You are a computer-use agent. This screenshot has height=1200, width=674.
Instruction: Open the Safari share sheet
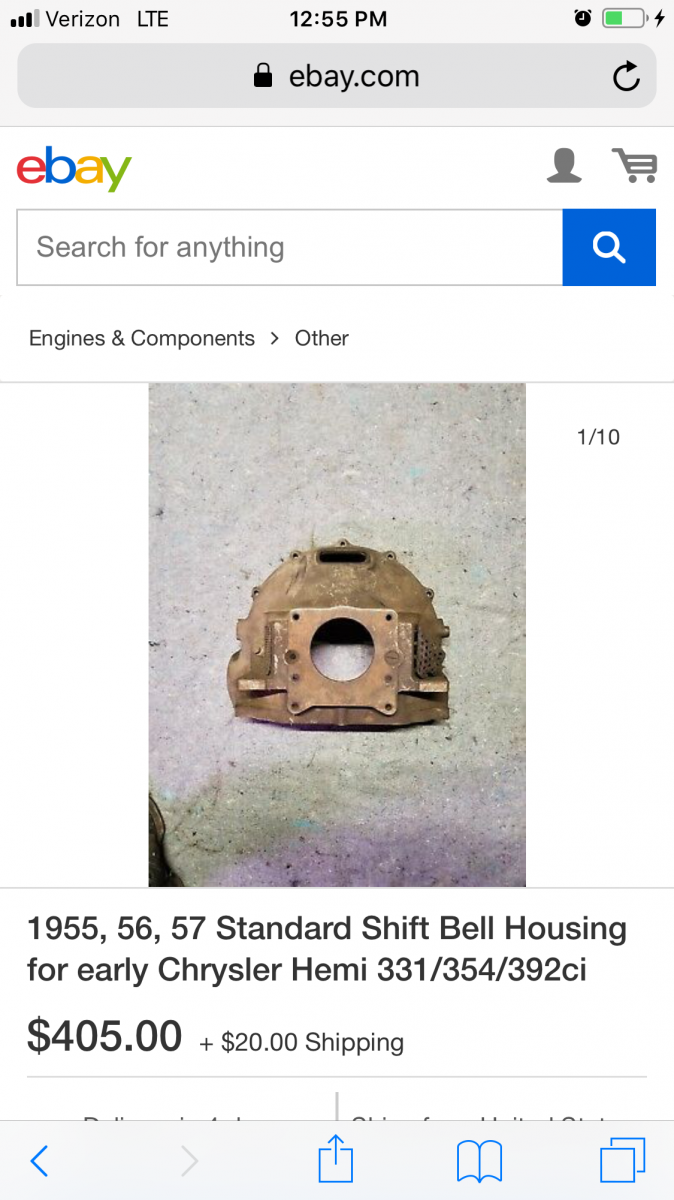coord(337,1159)
